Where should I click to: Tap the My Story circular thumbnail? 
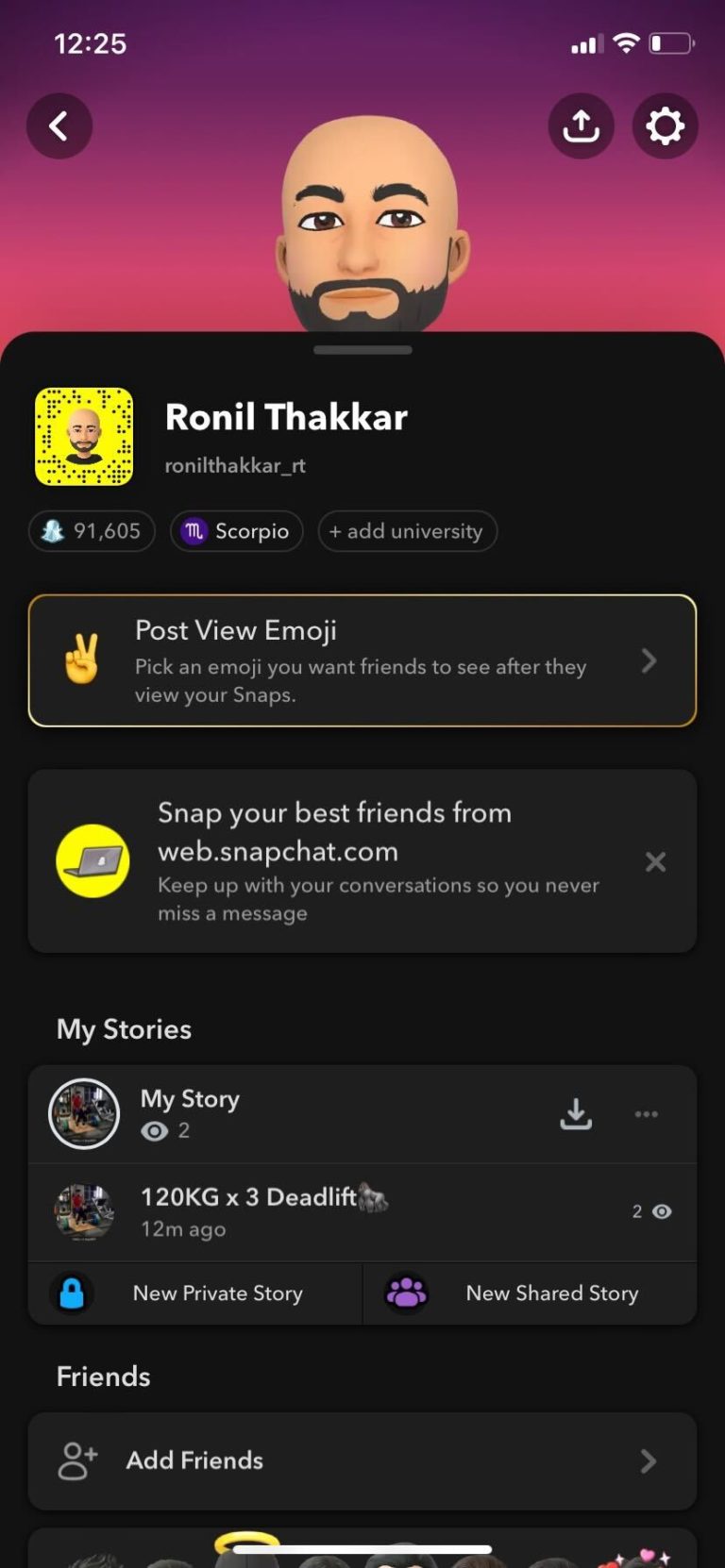[x=84, y=1113]
